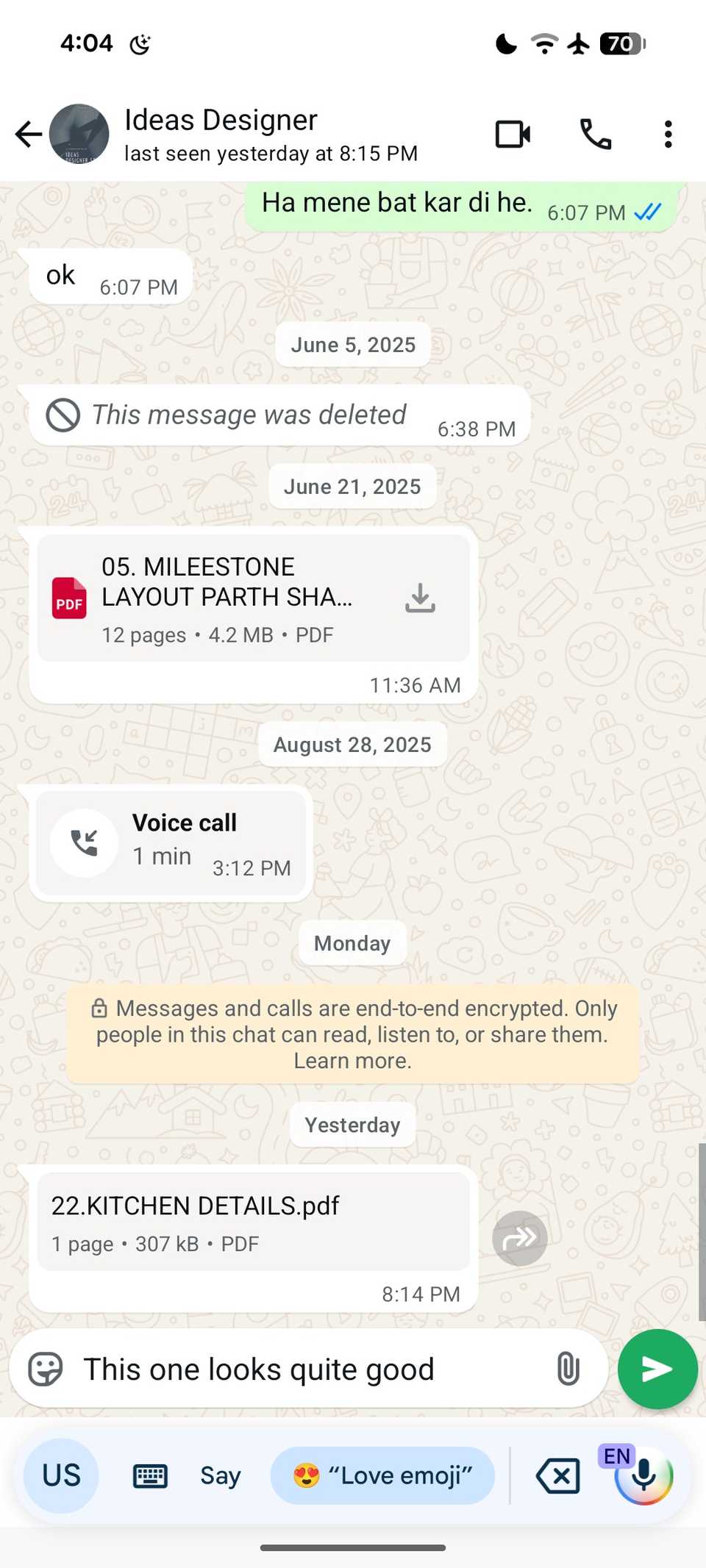Download the 05. MILEESTONE LAYOUT PDF
Screen dimensions: 706x1568
coord(420,598)
